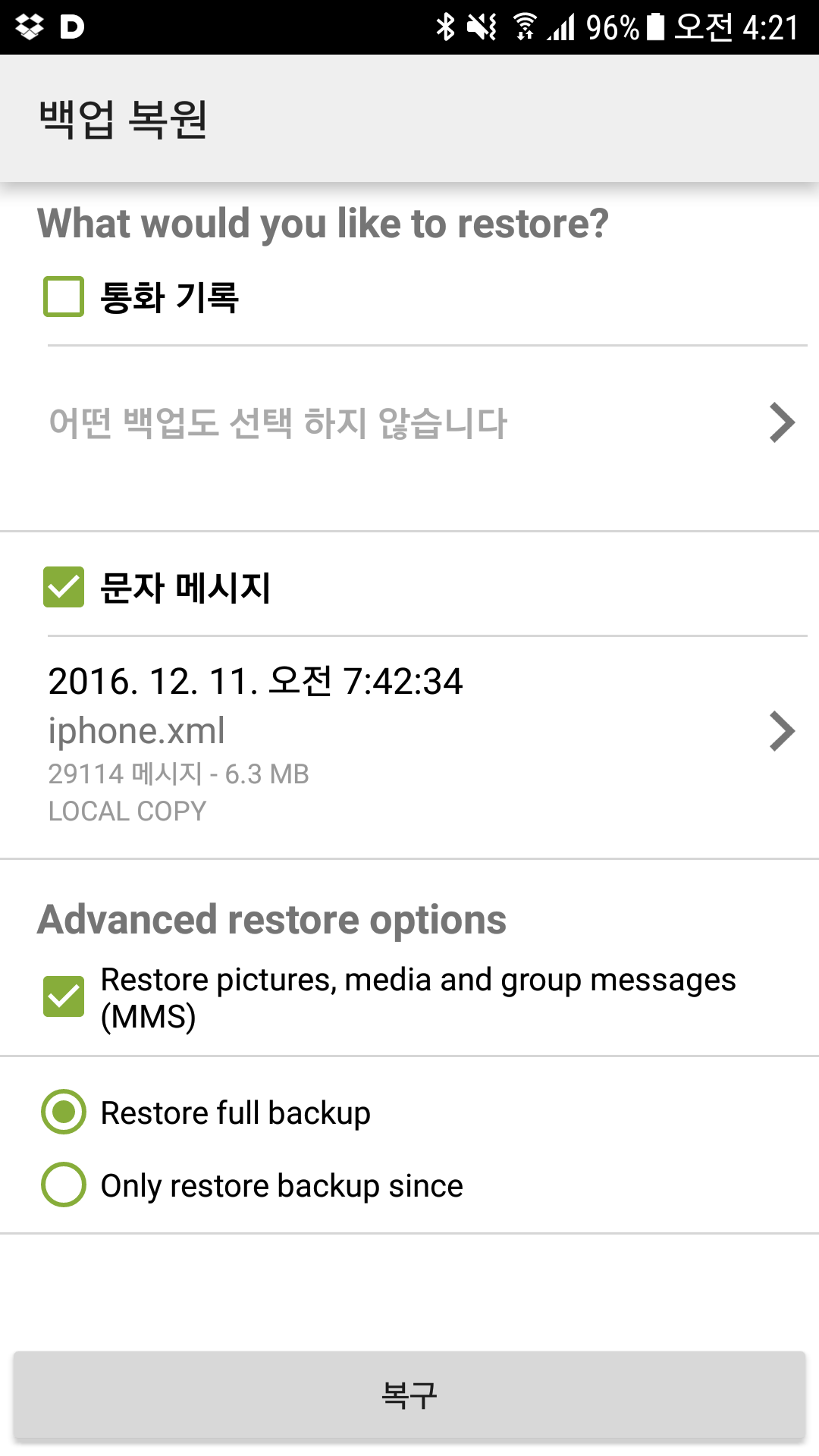Enable the 통화 기록 checkbox
This screenshot has height=1456, width=819.
[64, 297]
